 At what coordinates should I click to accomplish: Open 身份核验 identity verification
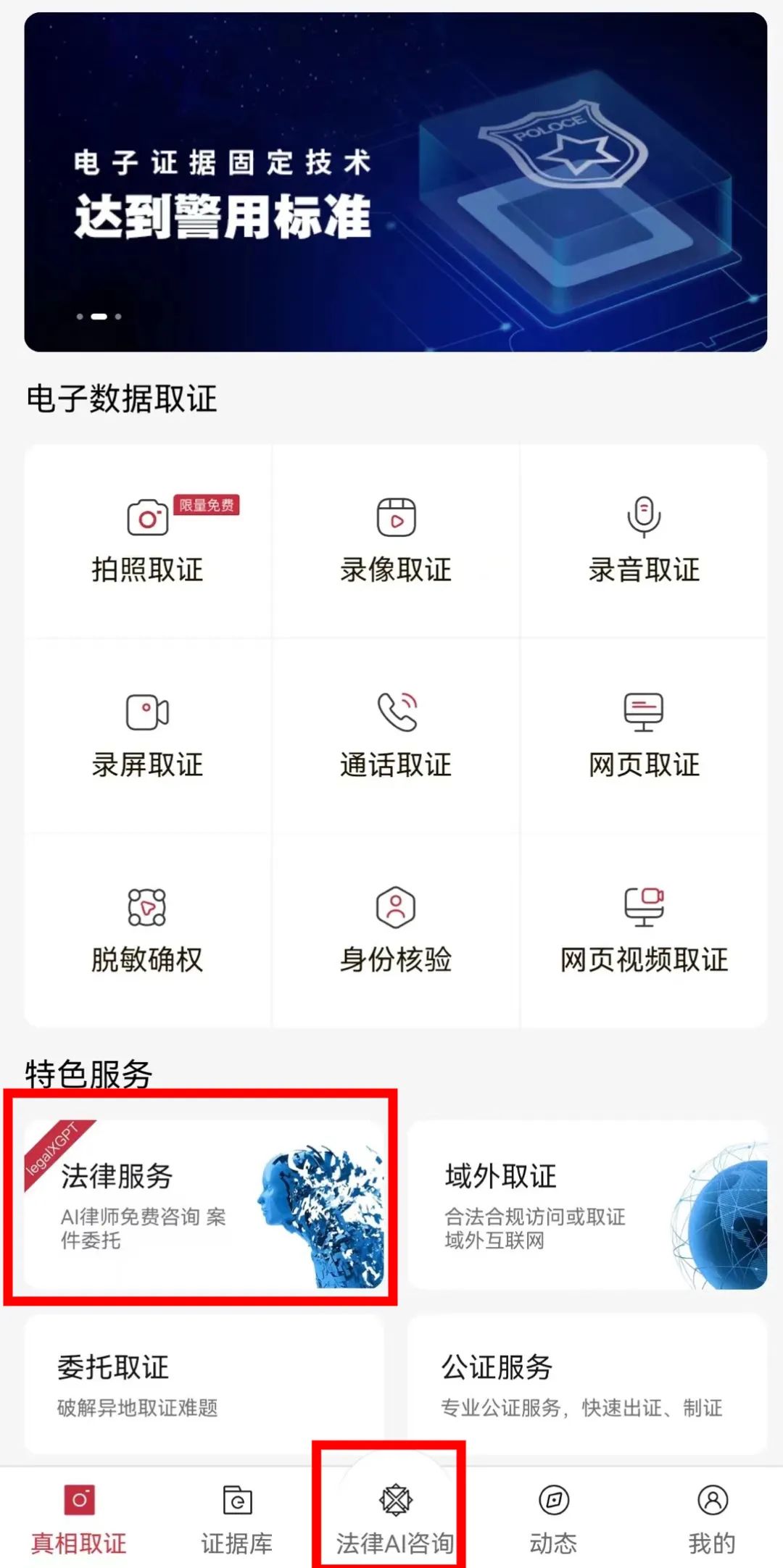pos(396,931)
